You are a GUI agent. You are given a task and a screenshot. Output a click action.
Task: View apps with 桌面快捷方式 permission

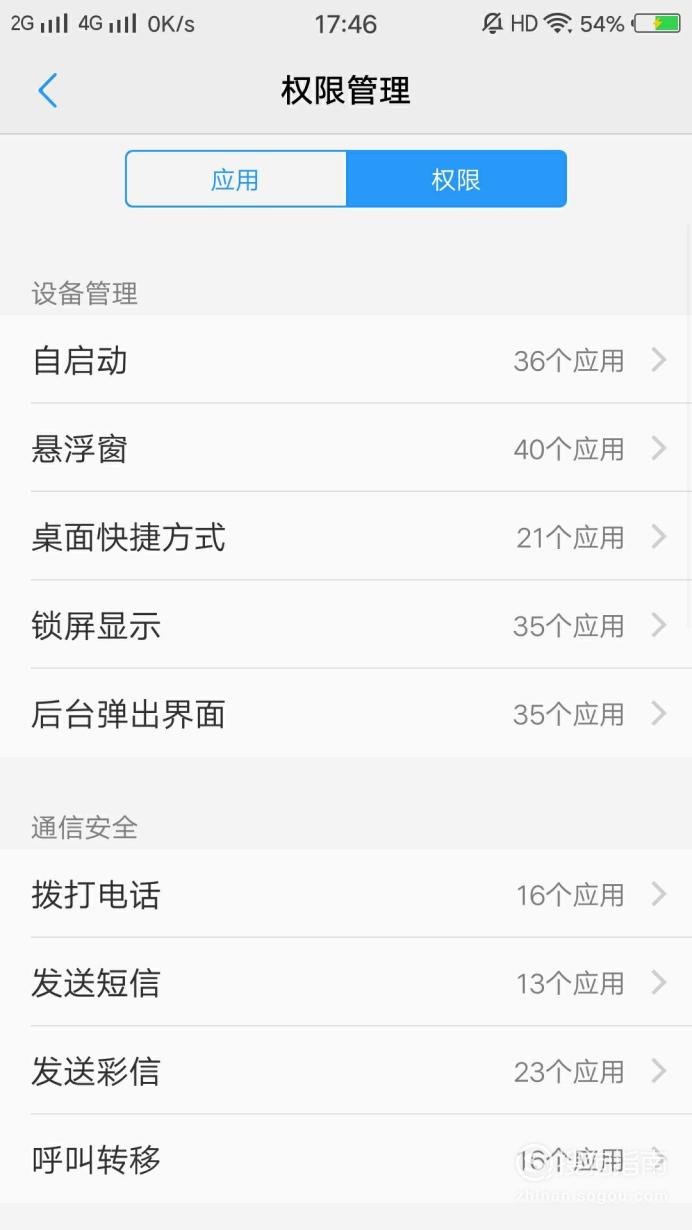pyautogui.click(x=346, y=537)
